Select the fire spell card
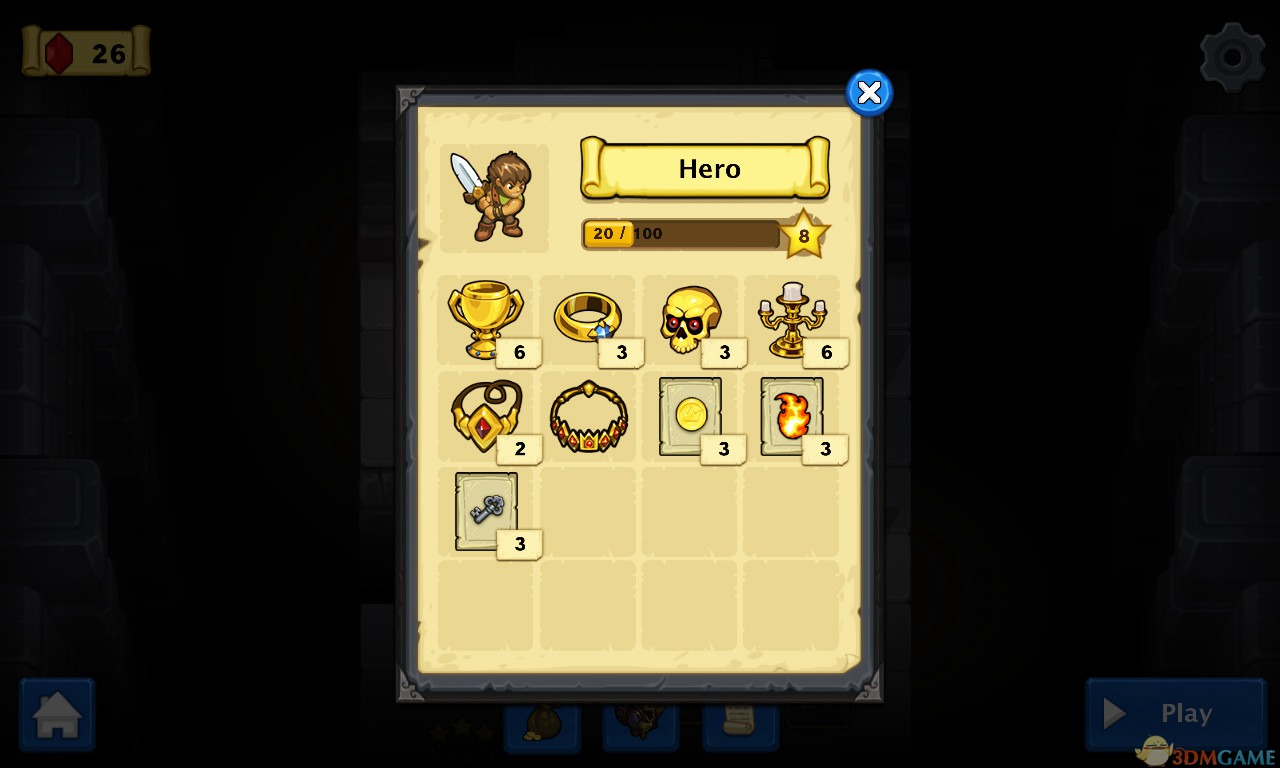The height and width of the screenshot is (768, 1280). 792,416
